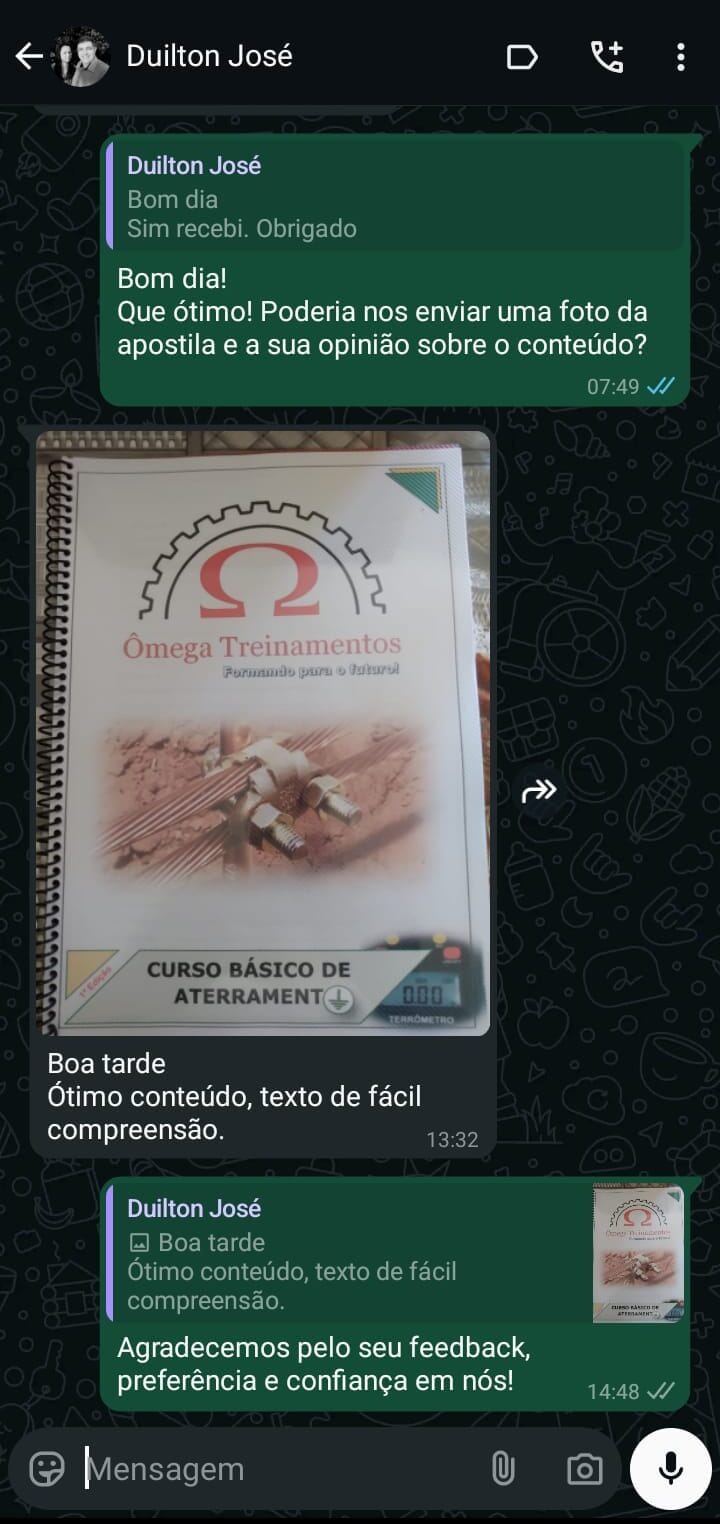Go back to the chat list
Image resolution: width=720 pixels, height=1524 pixels.
coord(28,57)
